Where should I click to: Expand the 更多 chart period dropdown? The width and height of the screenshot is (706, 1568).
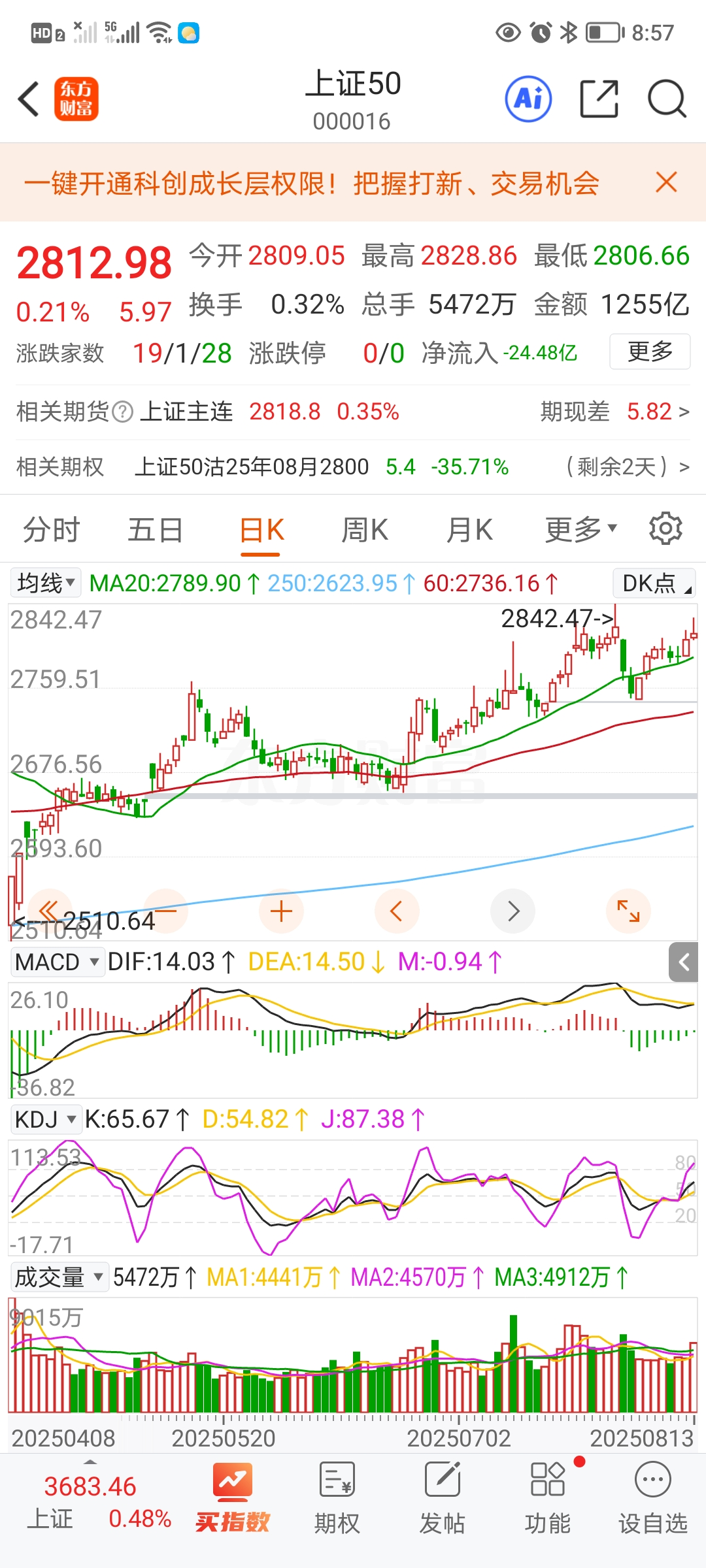(x=580, y=530)
